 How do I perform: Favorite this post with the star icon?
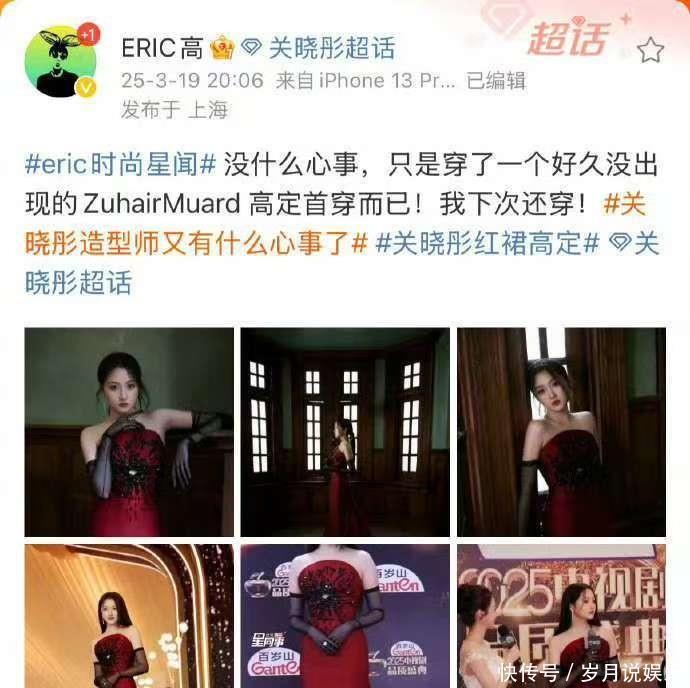[650, 50]
